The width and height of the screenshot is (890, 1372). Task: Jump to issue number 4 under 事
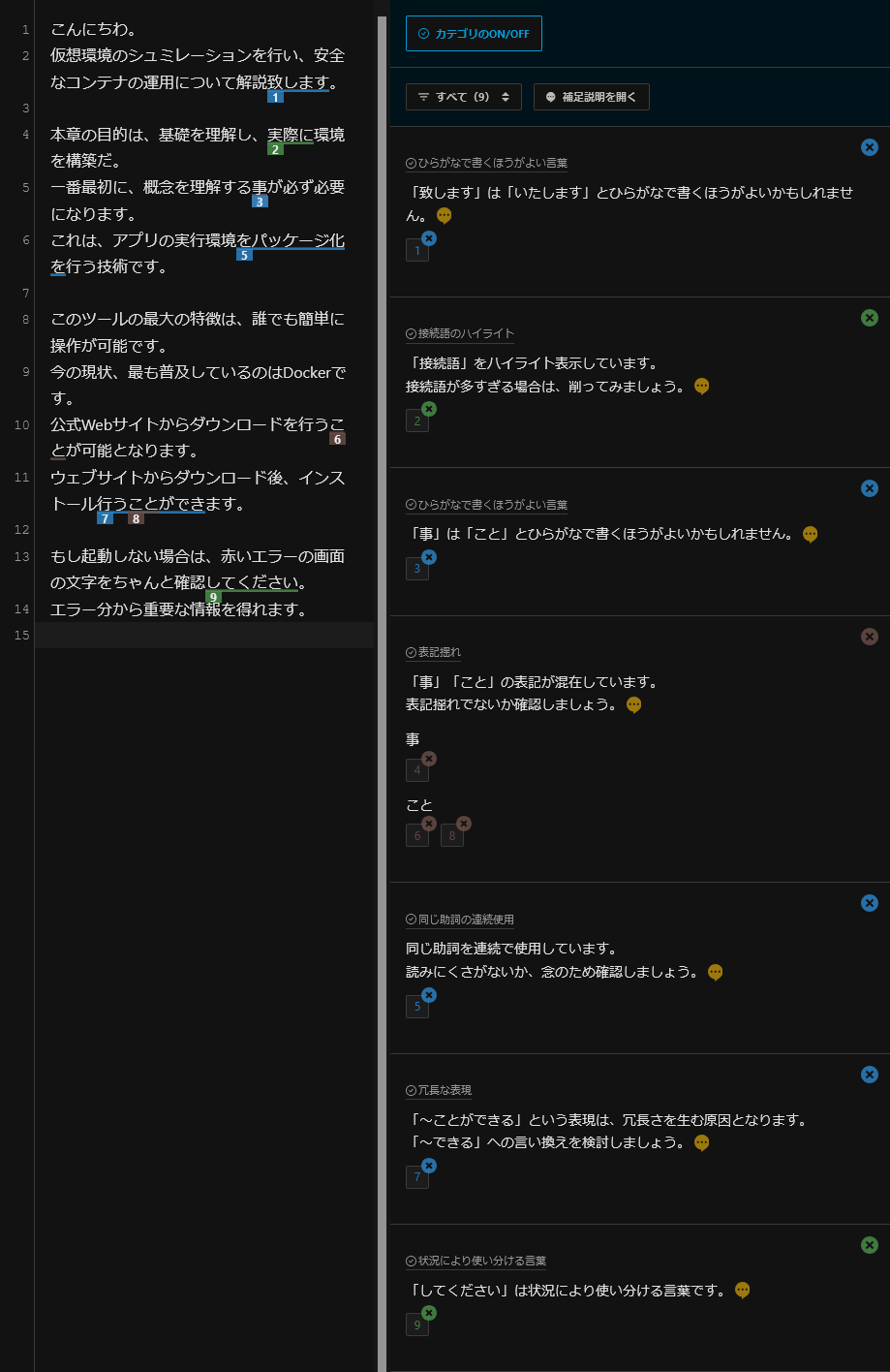click(416, 770)
